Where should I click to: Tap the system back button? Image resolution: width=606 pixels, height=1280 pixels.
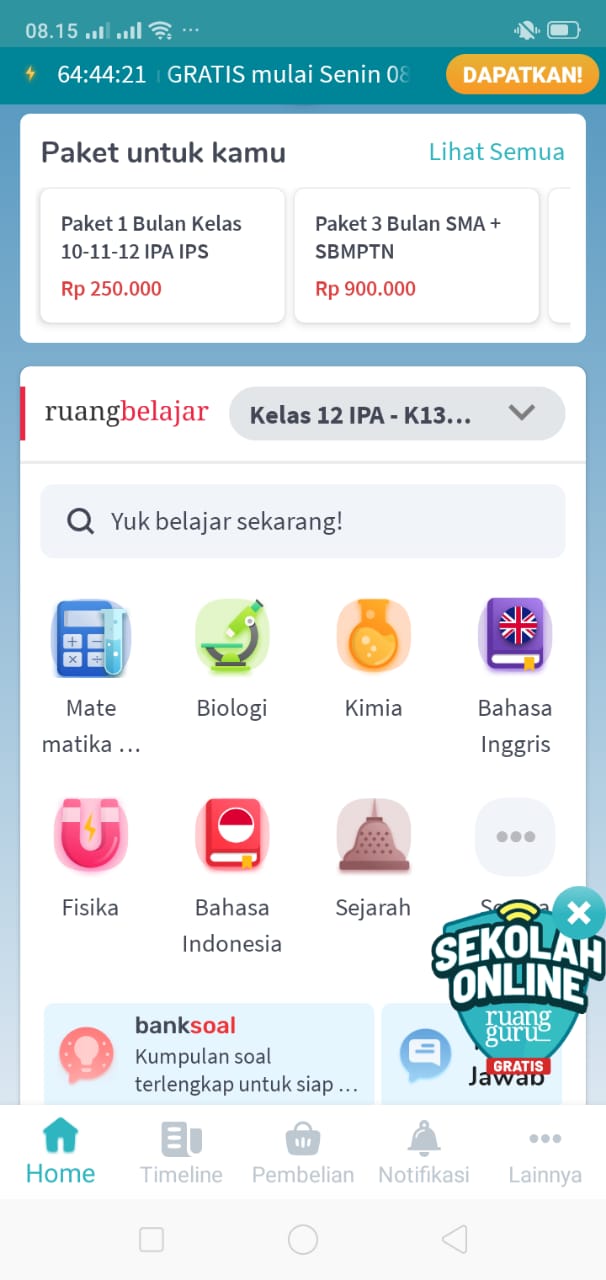(x=454, y=1240)
